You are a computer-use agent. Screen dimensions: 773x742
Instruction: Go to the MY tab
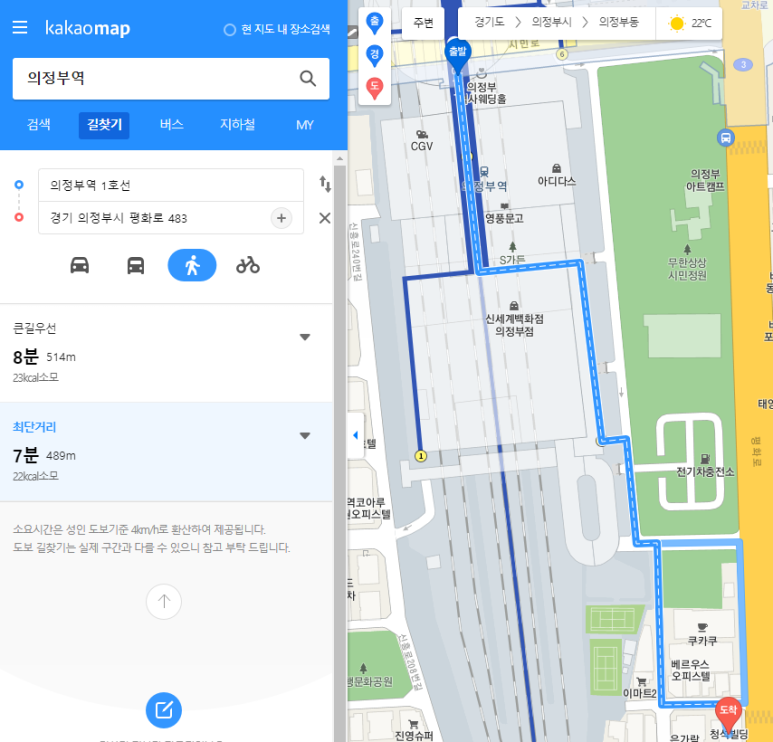305,125
